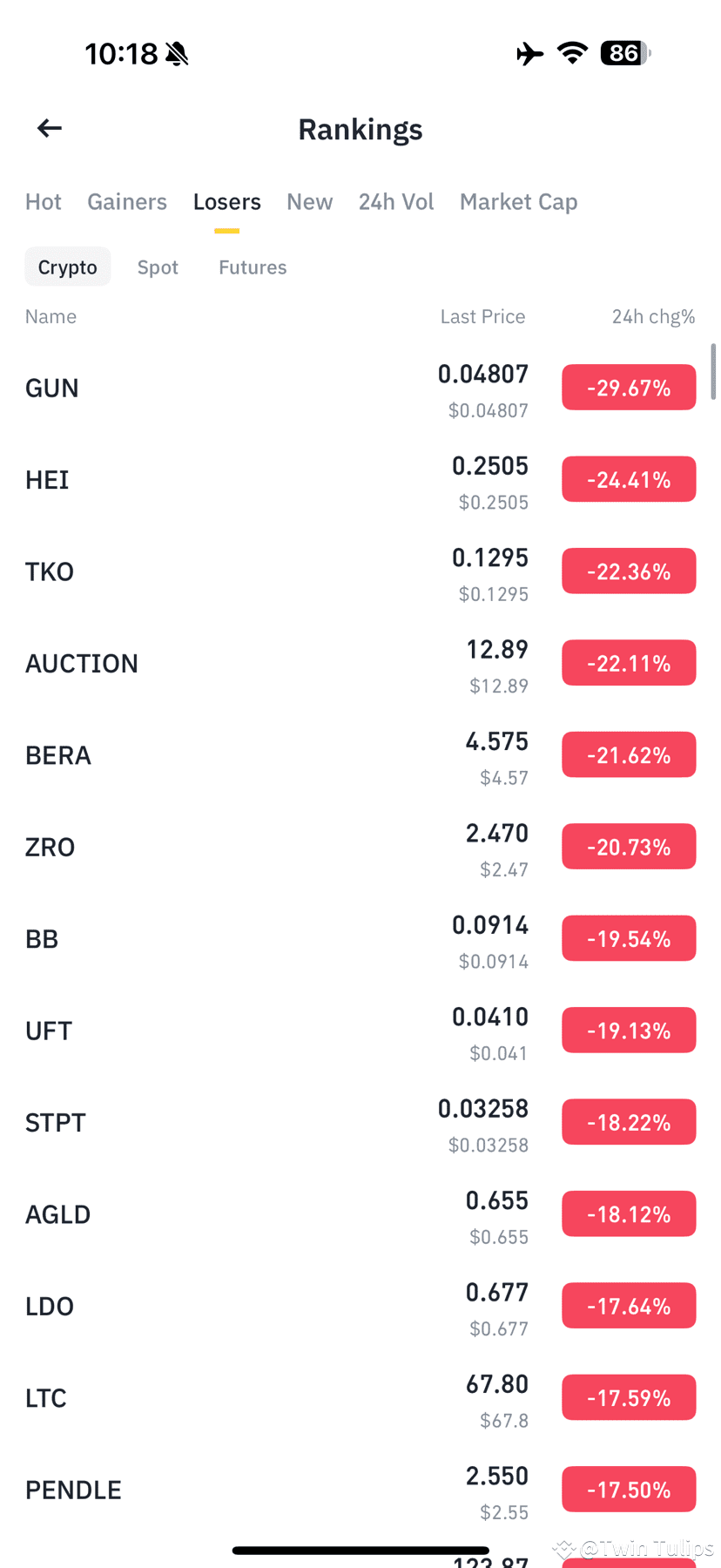Select the Crypto filter chip
Viewport: 721px width, 1568px height.
coord(67,267)
